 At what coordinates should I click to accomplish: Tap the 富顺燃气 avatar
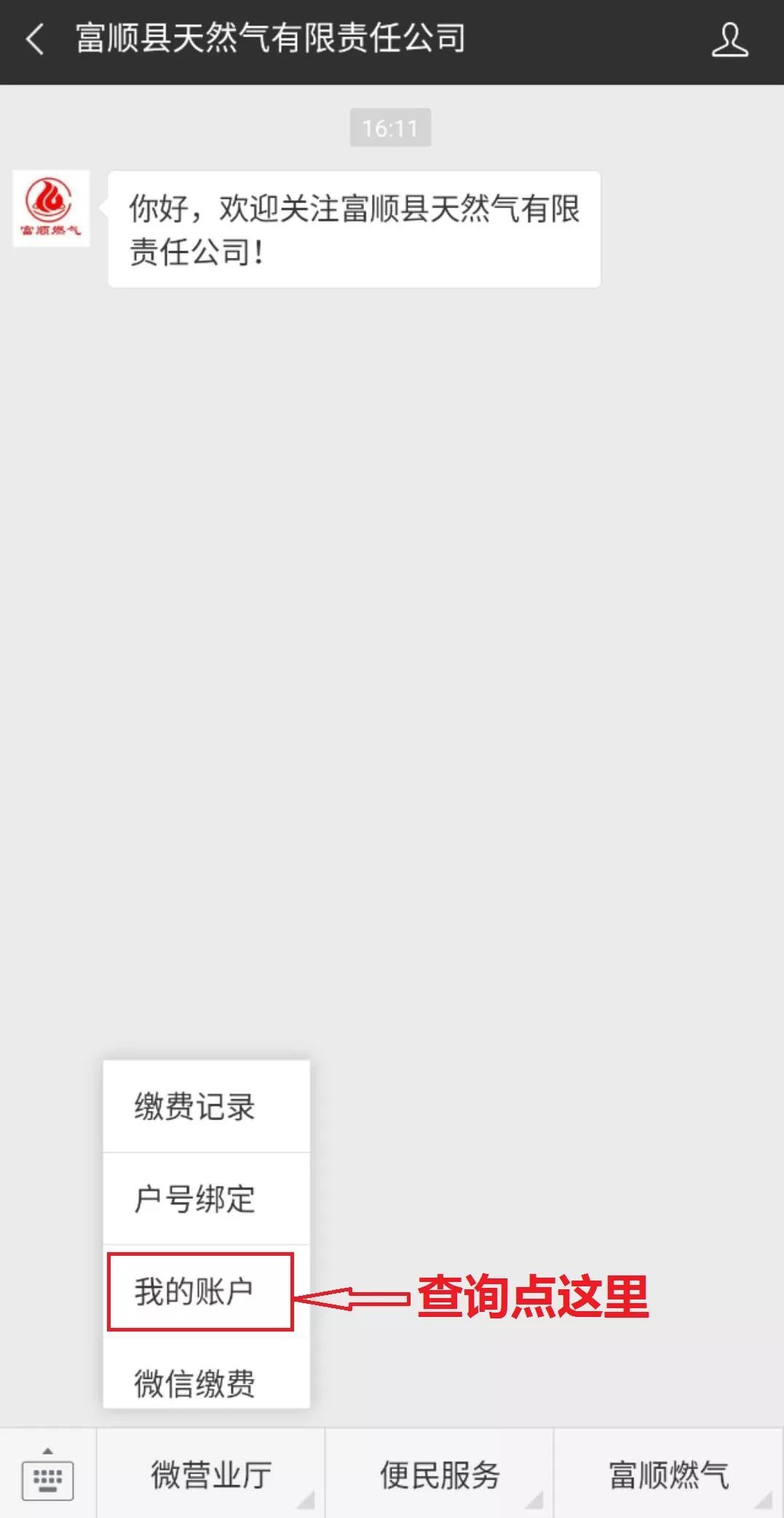(51, 208)
